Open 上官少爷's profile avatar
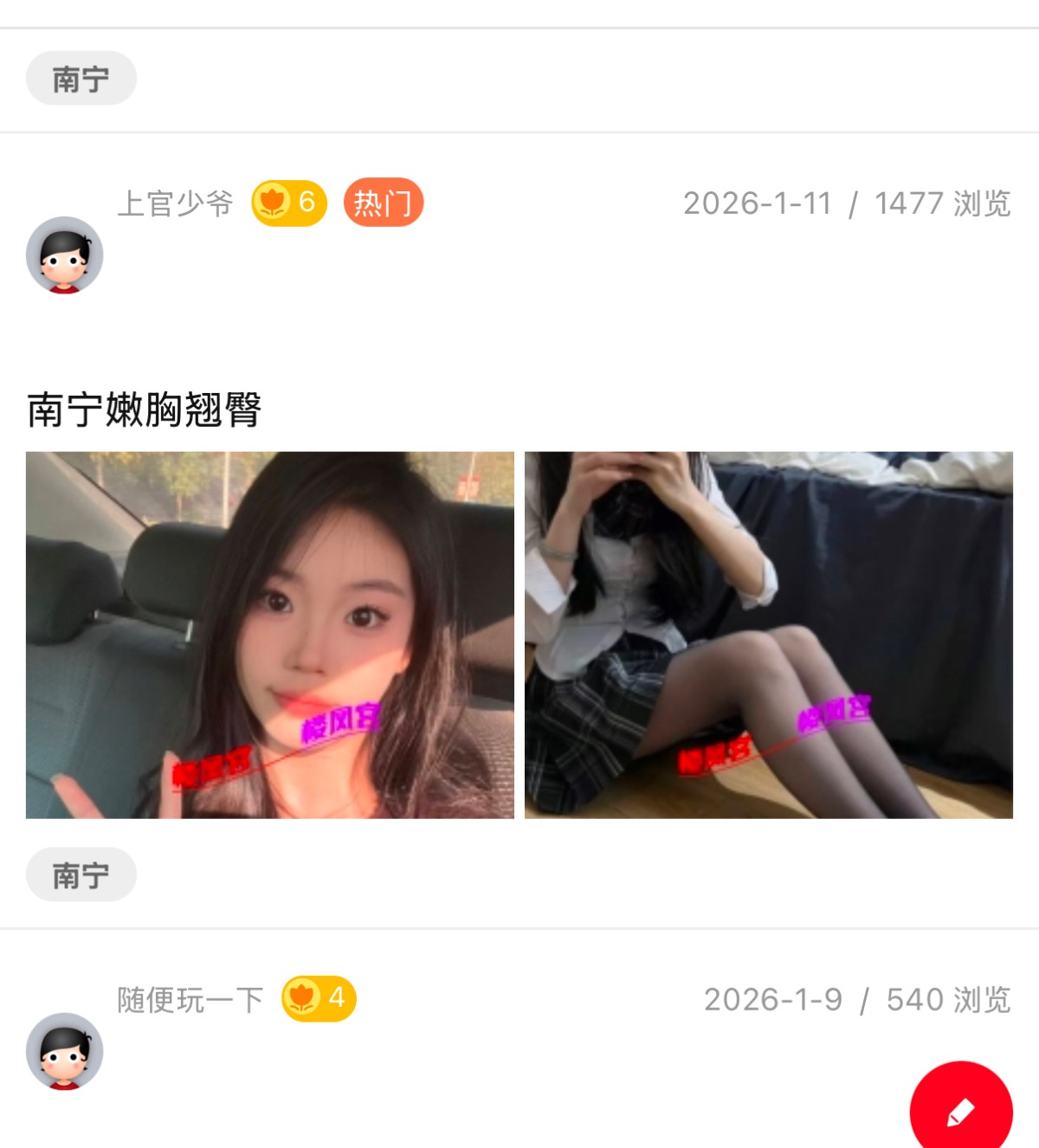Viewport: 1039px width, 1148px height. tap(64, 255)
